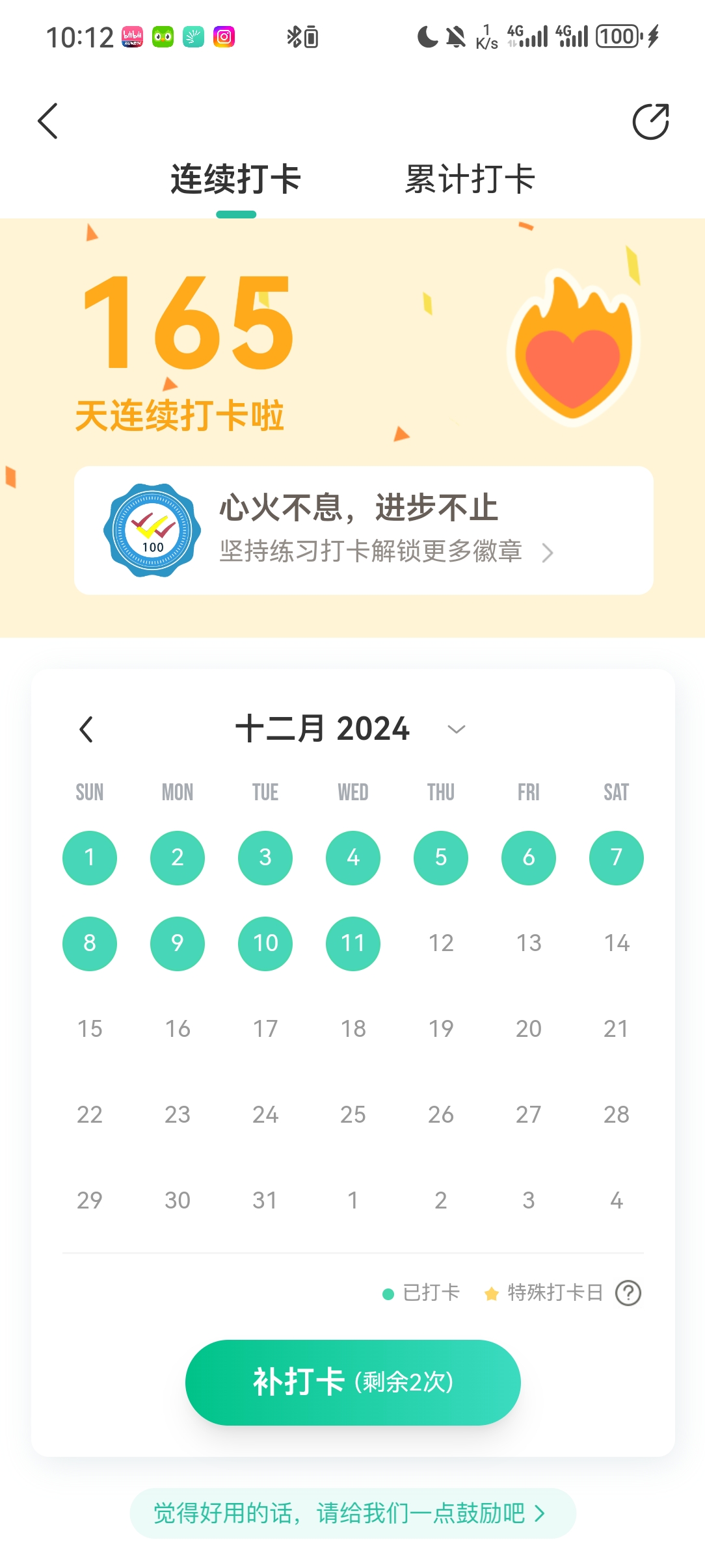Select December 11 on the calendar
Screen dimensions: 705x1568
coord(352,943)
